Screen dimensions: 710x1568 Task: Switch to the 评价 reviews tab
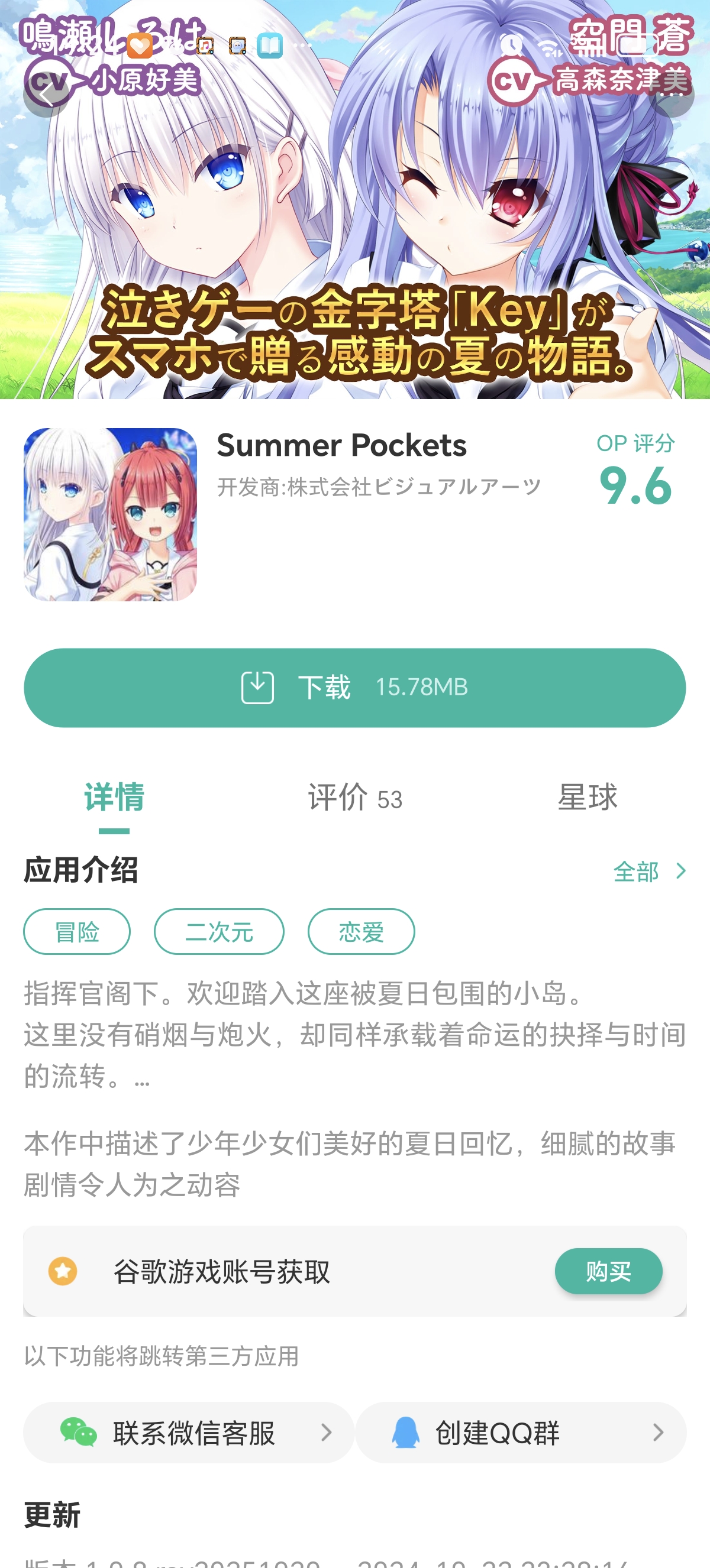(x=354, y=798)
